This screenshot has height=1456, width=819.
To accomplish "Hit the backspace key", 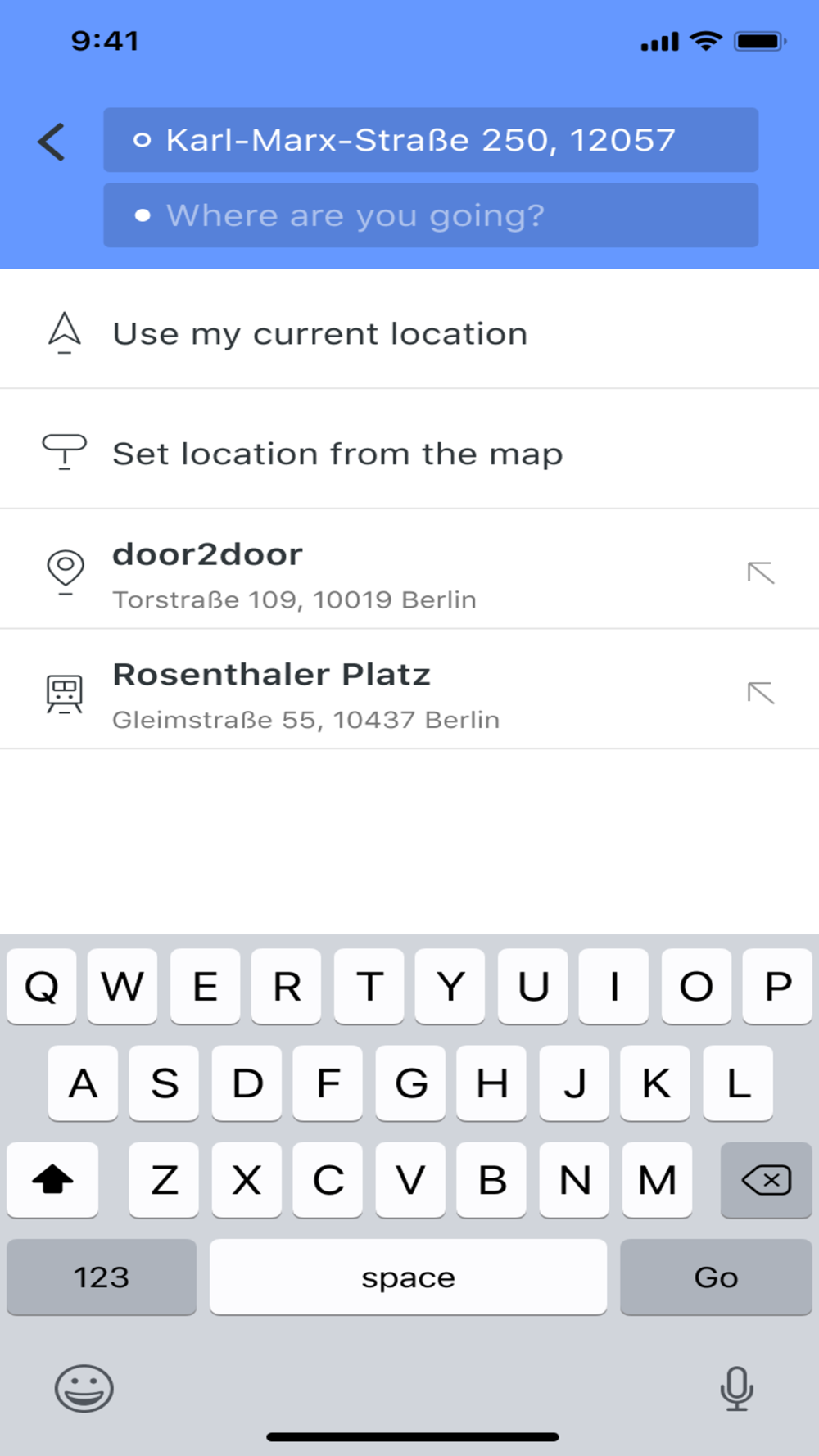I will [765, 1180].
